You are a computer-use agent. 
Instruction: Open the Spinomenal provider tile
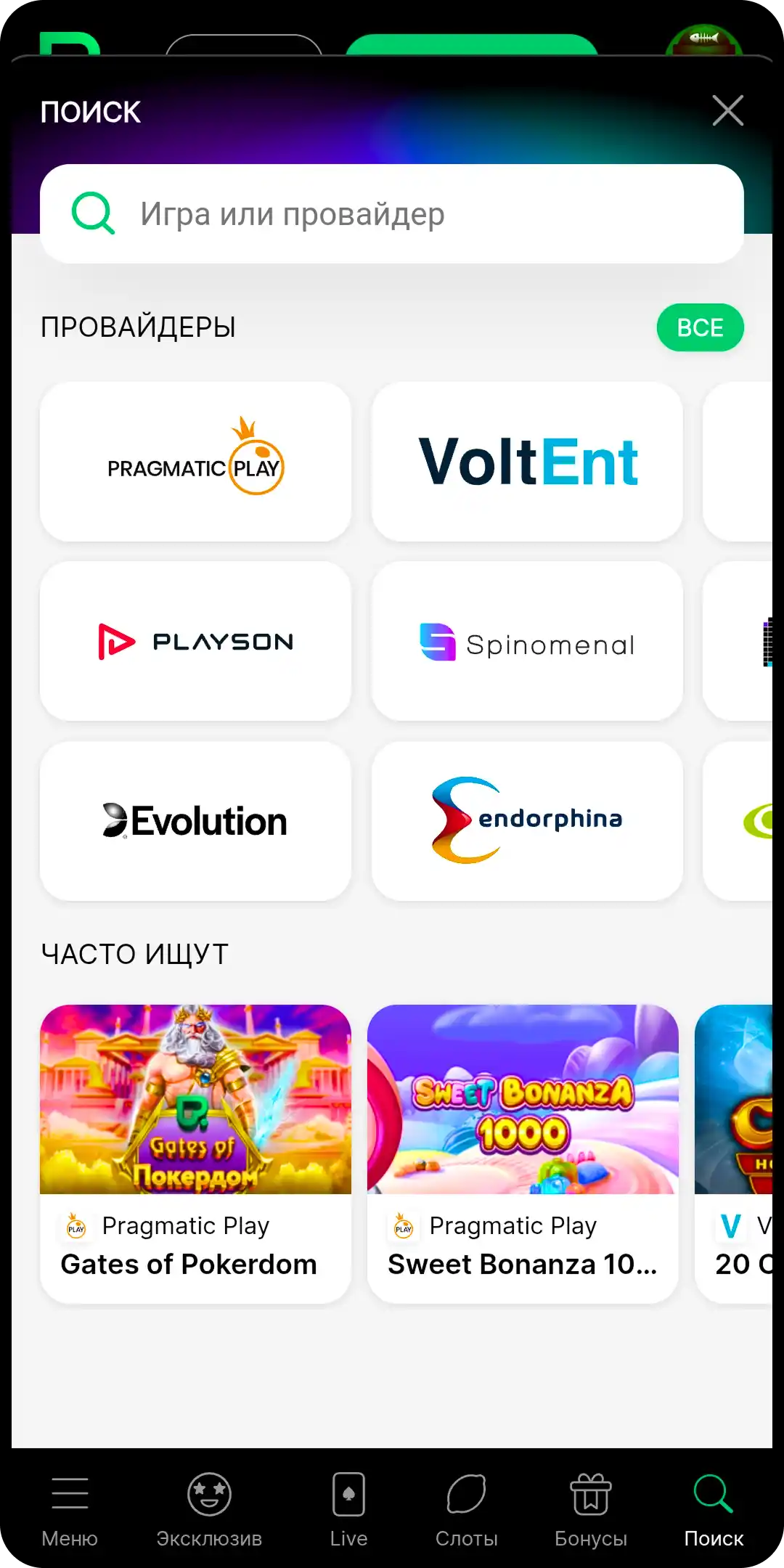pos(527,641)
